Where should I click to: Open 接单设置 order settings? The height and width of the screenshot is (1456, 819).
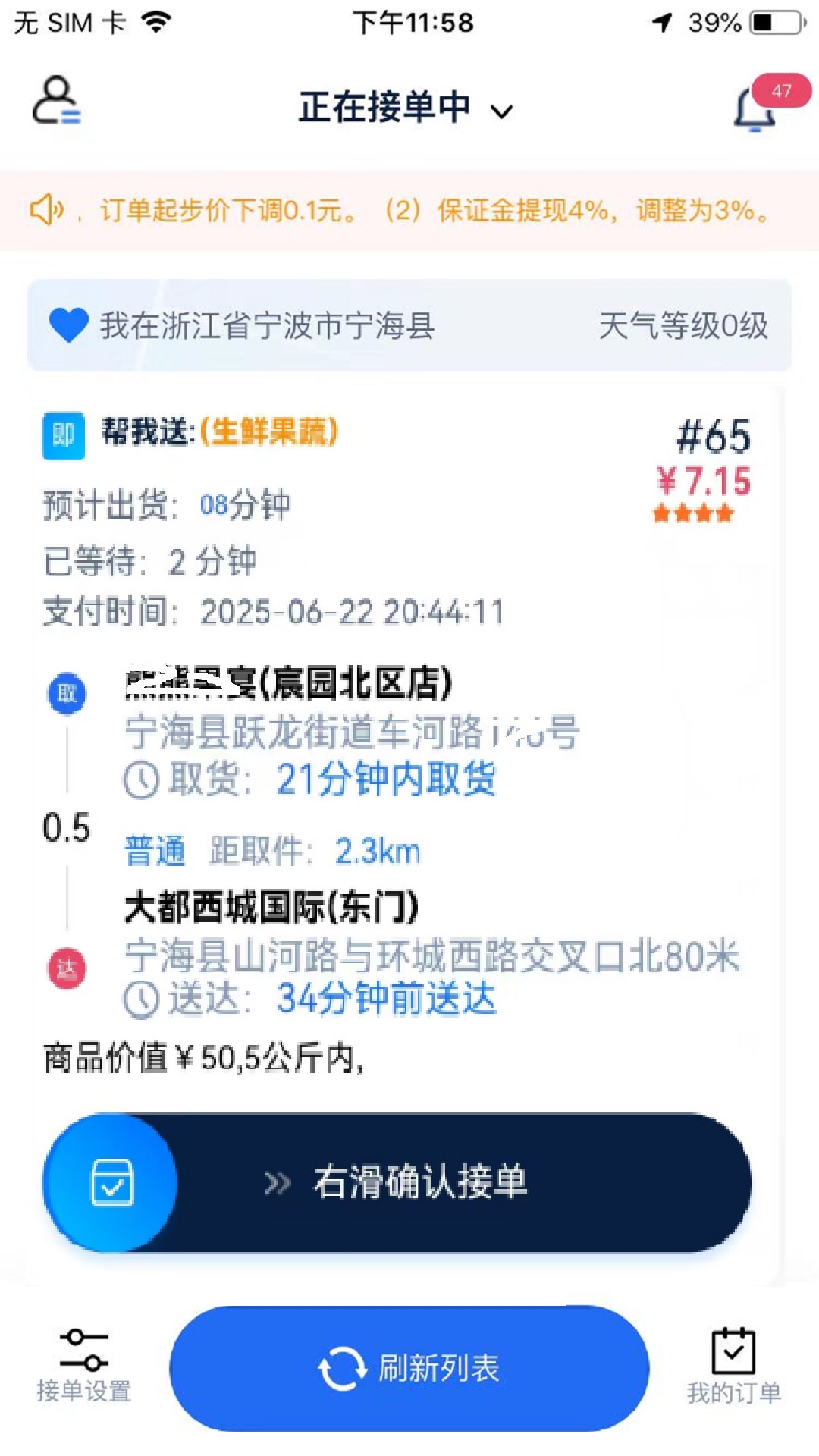(x=83, y=1365)
